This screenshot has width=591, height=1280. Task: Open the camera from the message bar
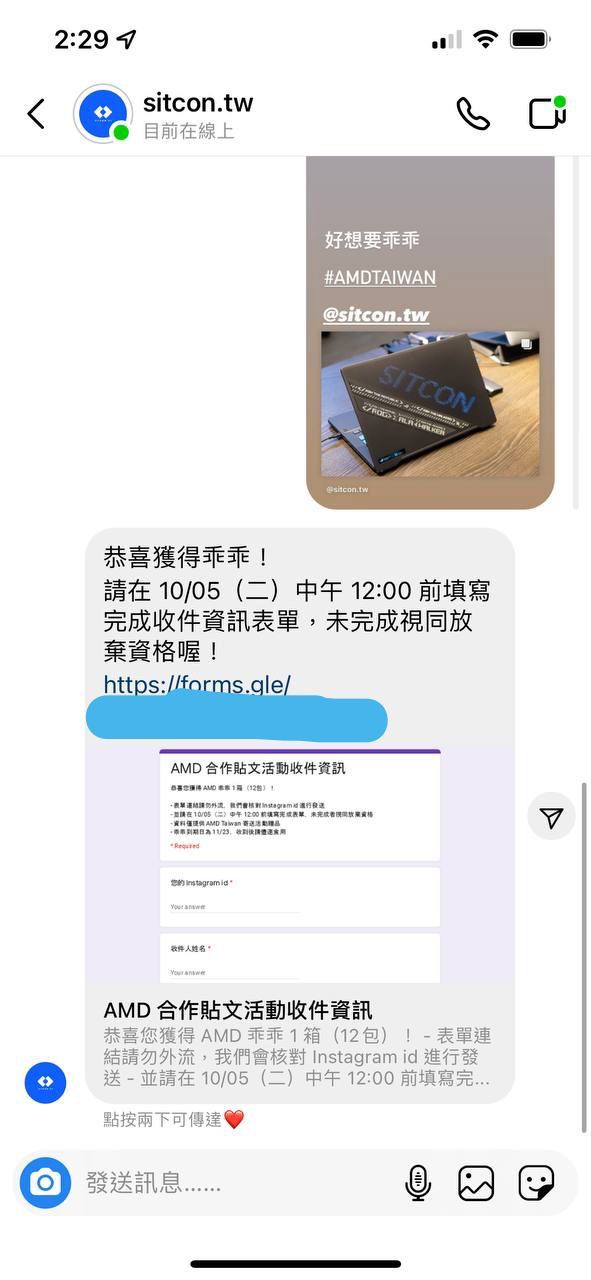[46, 1183]
